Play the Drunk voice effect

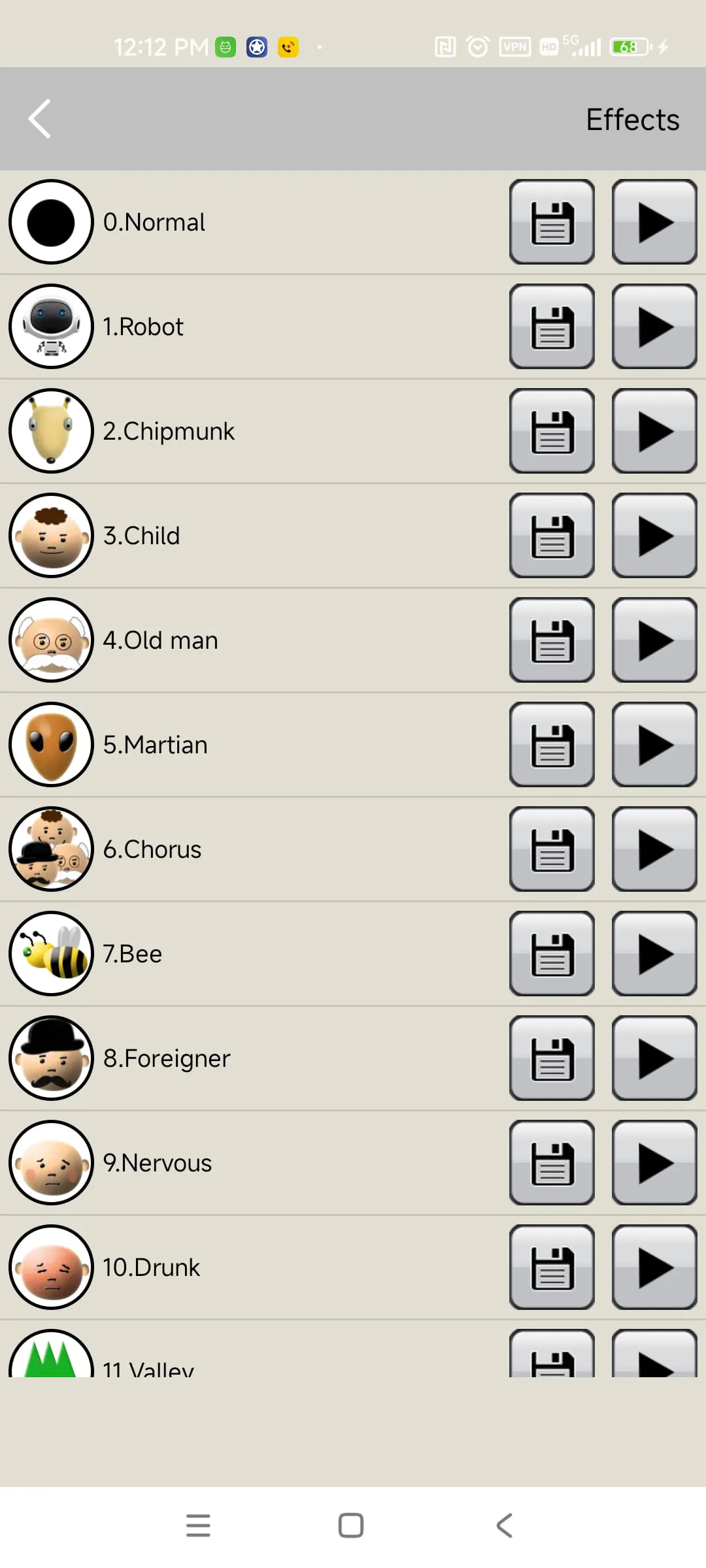(654, 1267)
